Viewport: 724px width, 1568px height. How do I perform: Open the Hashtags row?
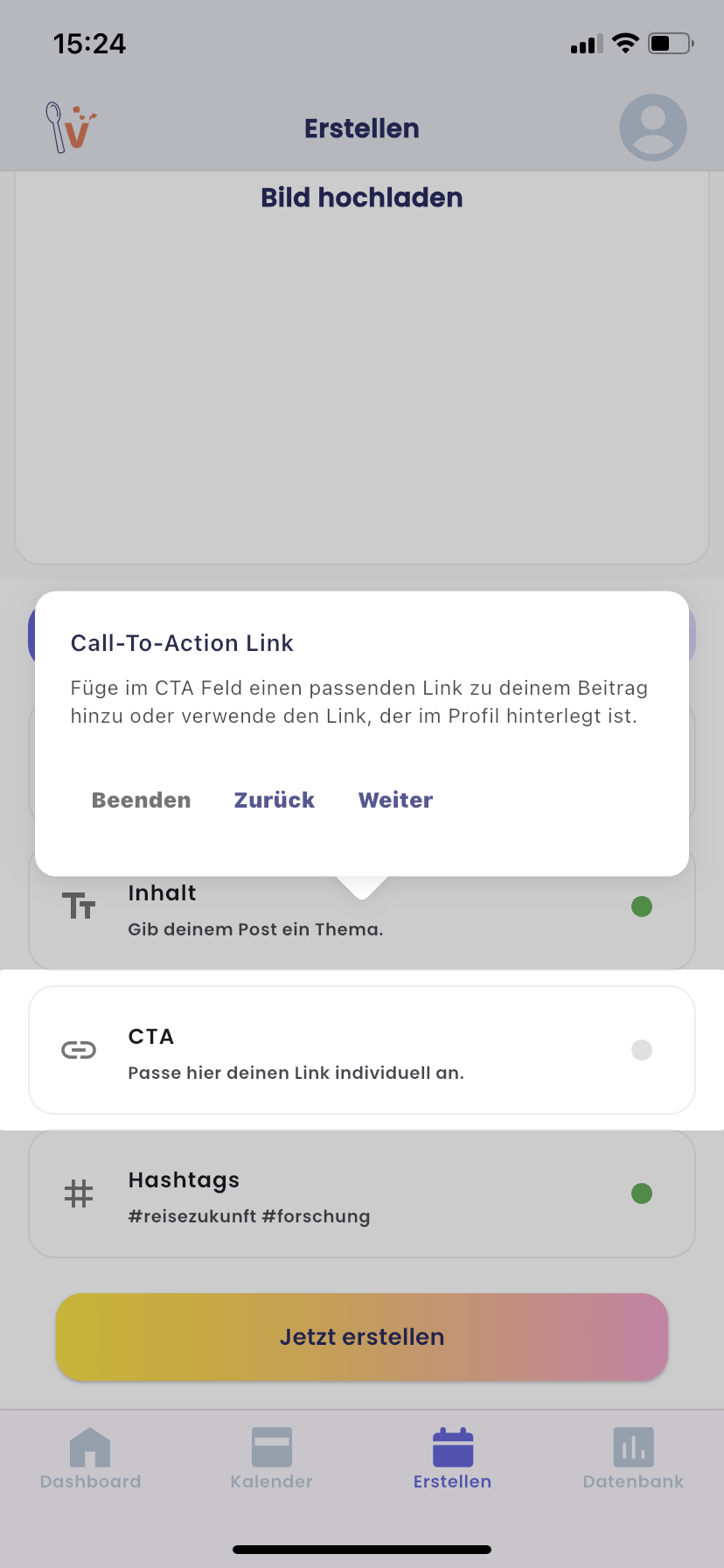click(362, 1193)
